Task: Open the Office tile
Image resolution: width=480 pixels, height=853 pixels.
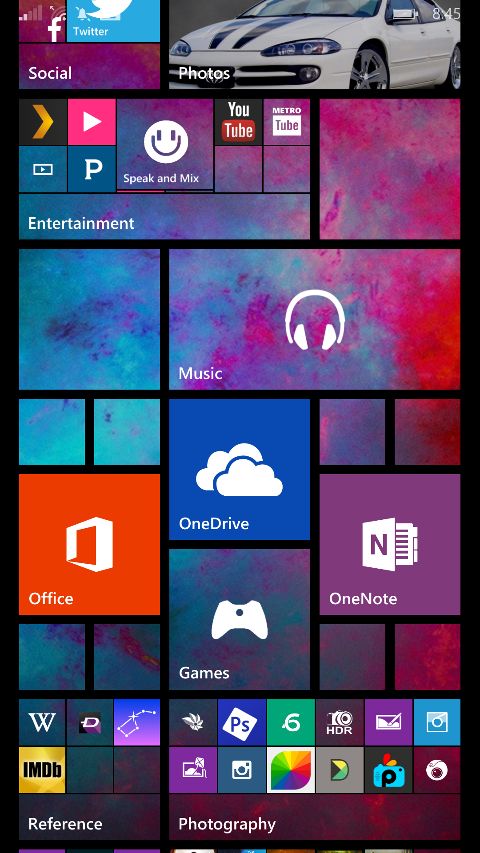Action: coord(89,544)
